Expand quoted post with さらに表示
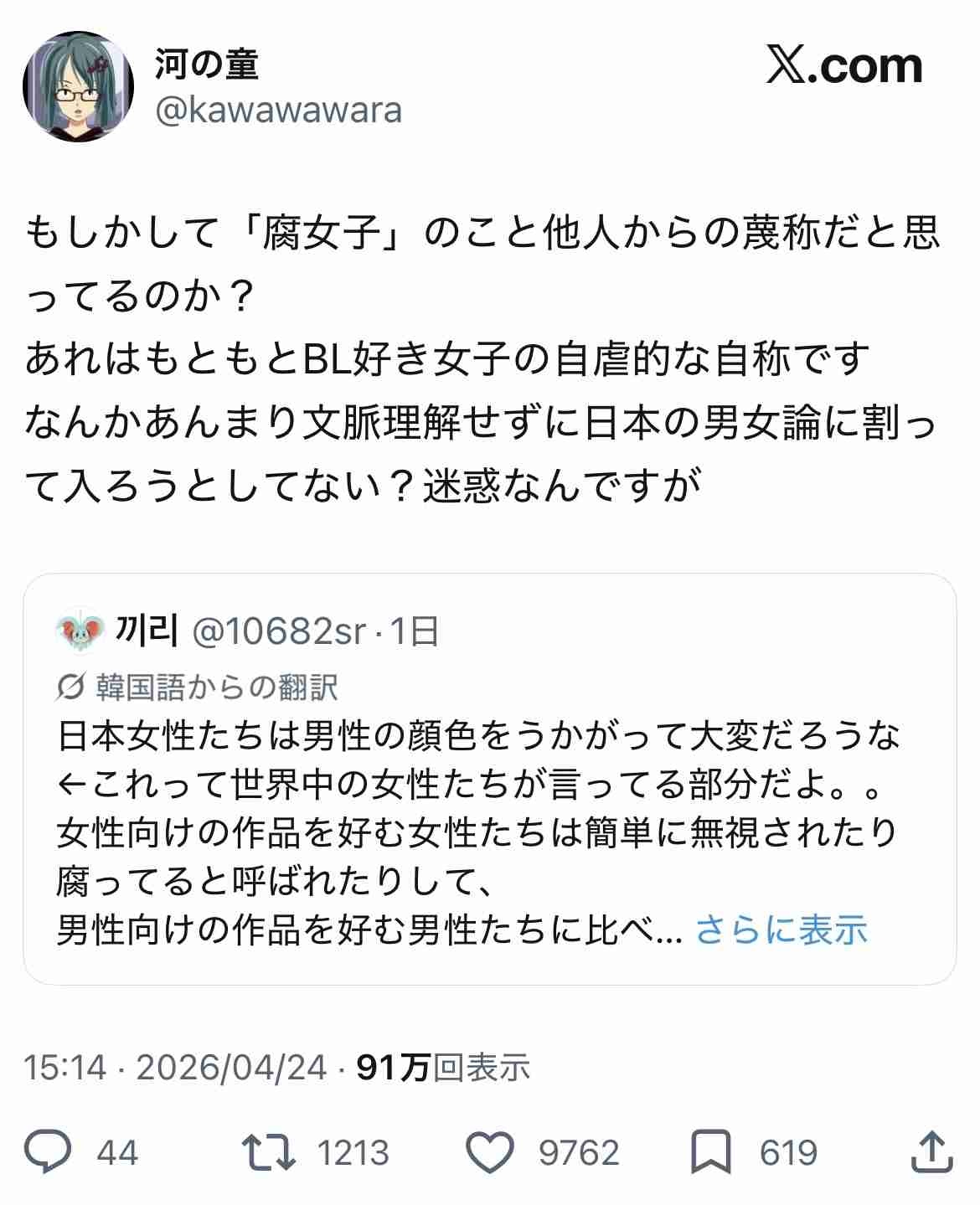 781,929
